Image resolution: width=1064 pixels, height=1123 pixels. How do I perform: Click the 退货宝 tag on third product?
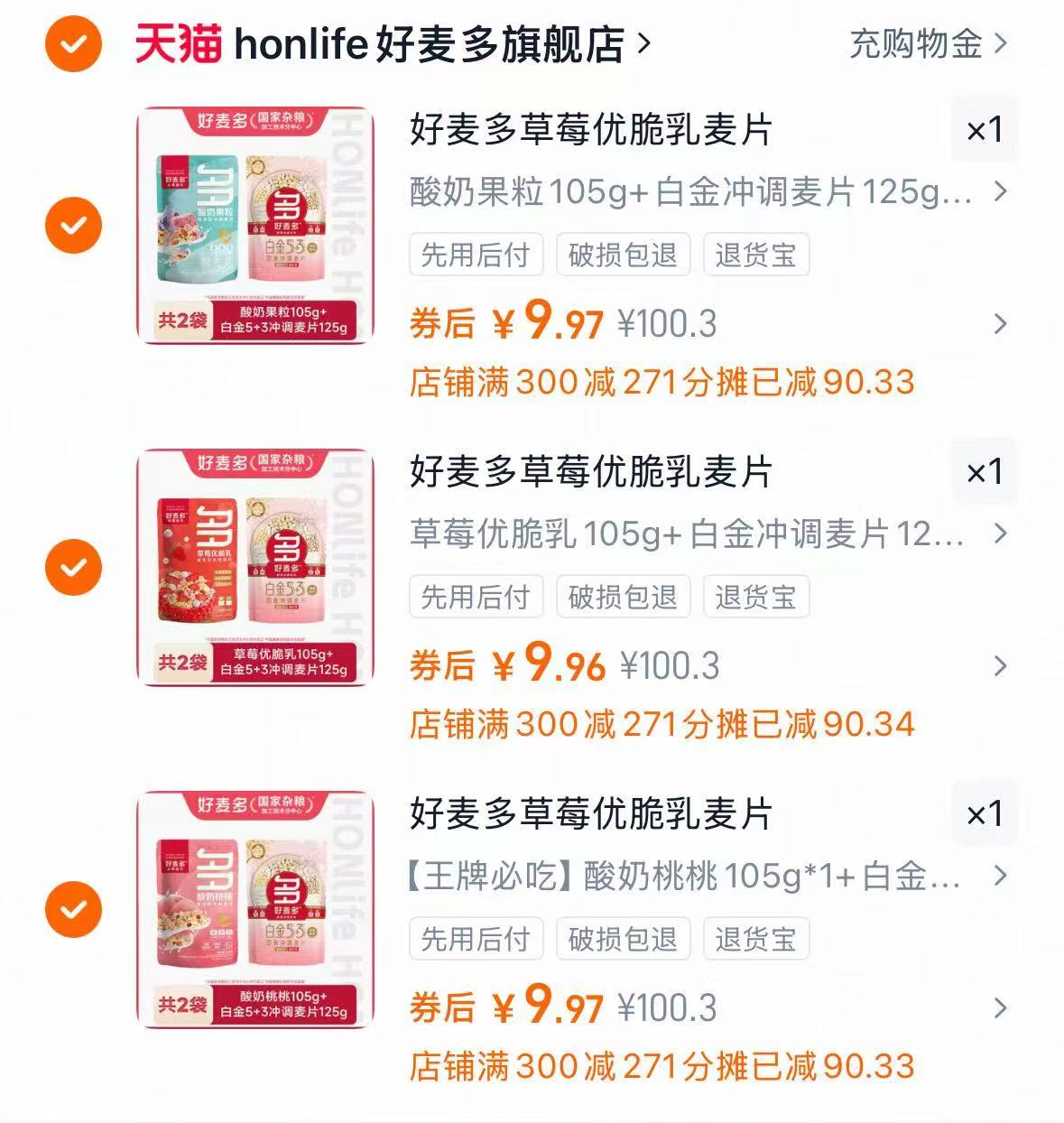[x=755, y=938]
